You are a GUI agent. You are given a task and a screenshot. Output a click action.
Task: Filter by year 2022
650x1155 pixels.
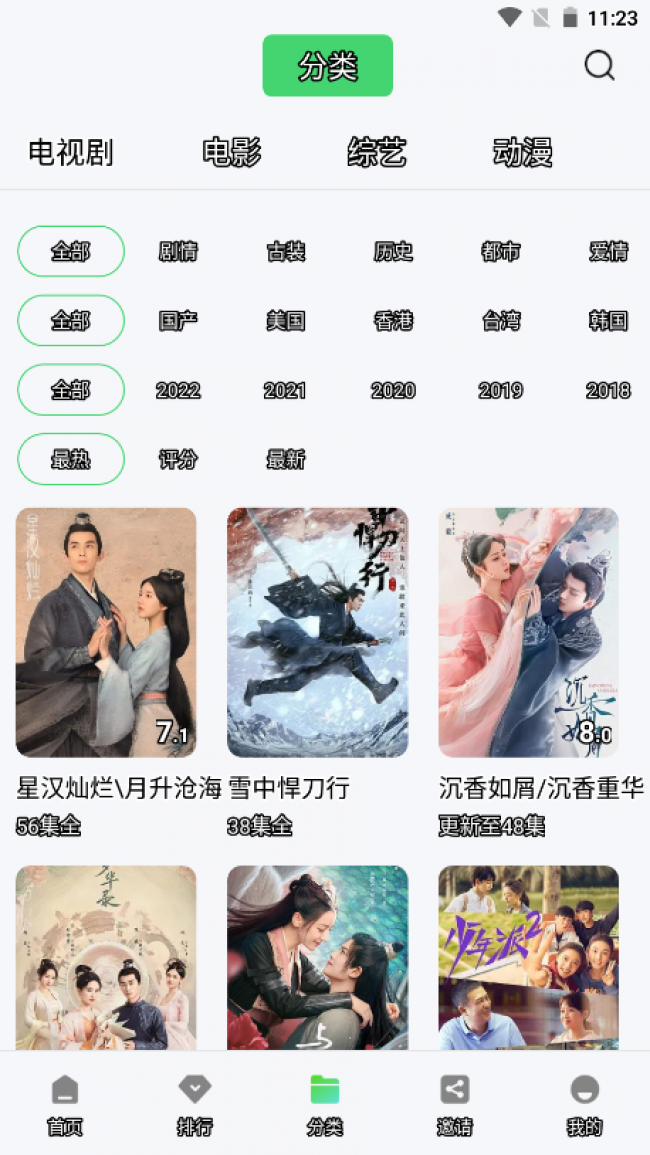(178, 390)
